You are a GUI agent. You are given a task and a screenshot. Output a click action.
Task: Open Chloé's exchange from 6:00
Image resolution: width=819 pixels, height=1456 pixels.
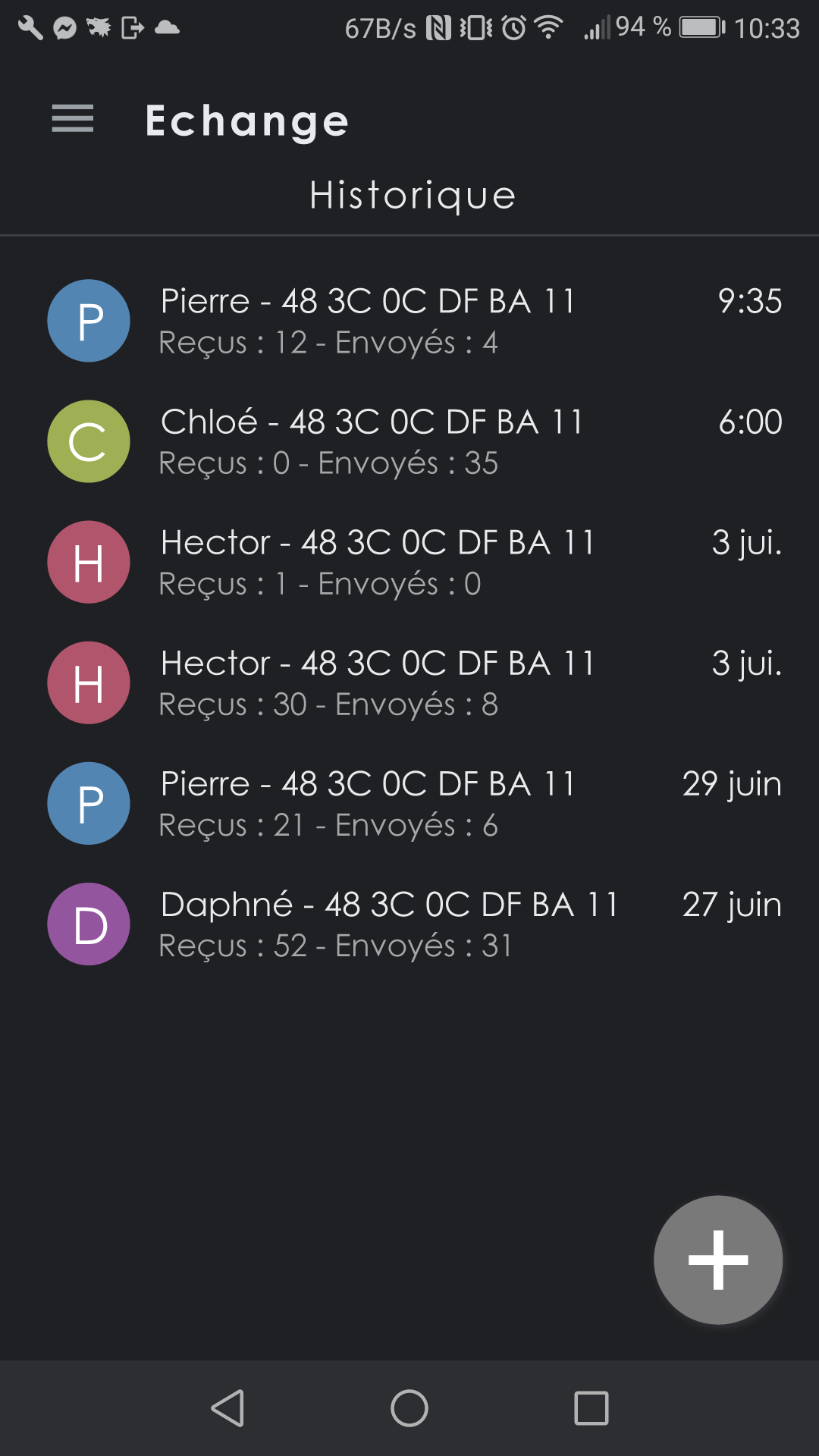(409, 441)
